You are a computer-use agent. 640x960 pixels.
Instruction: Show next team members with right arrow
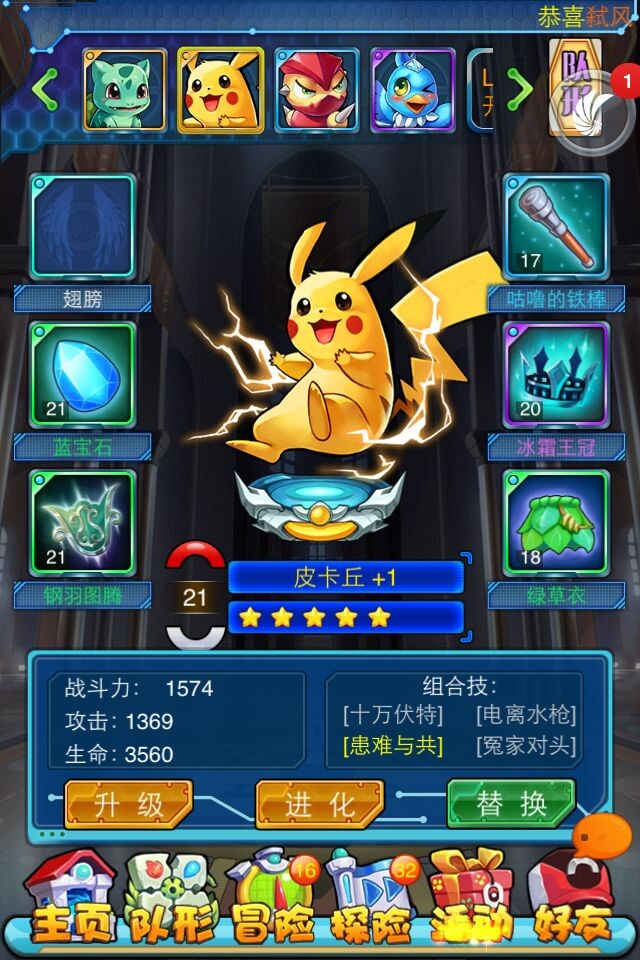[x=520, y=90]
